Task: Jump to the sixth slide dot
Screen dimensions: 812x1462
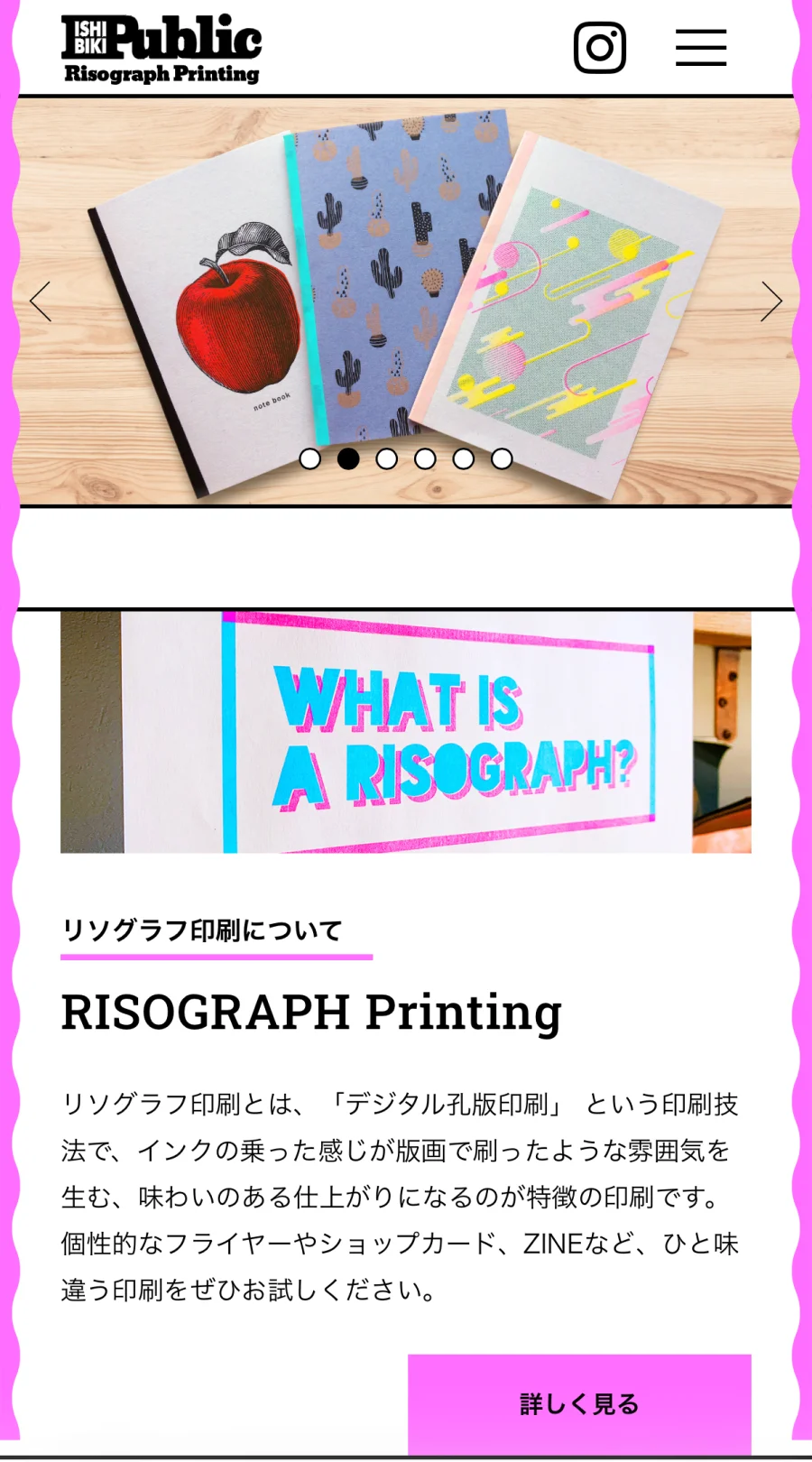Action: click(x=502, y=458)
